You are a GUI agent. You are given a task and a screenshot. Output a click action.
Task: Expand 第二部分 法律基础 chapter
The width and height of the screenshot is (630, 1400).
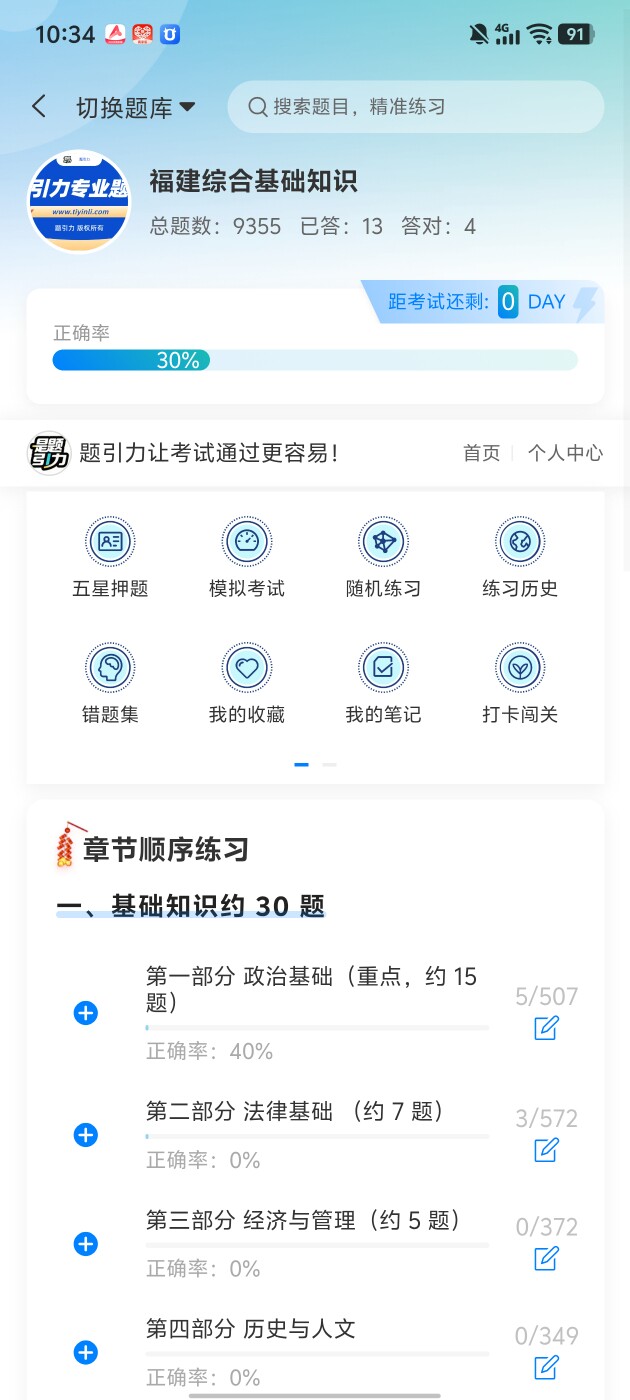point(87,1135)
